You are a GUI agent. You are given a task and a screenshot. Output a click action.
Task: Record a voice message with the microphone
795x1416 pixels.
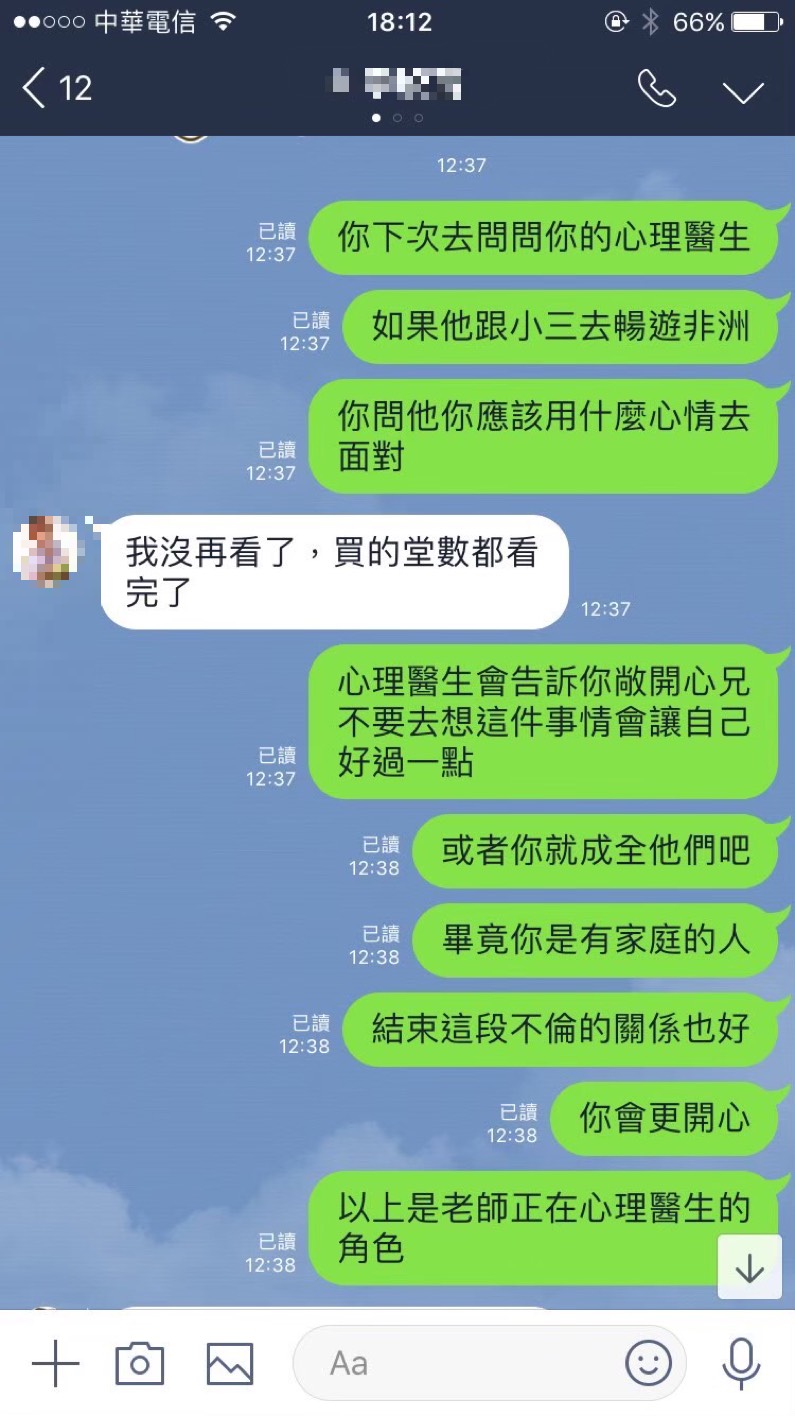[x=740, y=1362]
